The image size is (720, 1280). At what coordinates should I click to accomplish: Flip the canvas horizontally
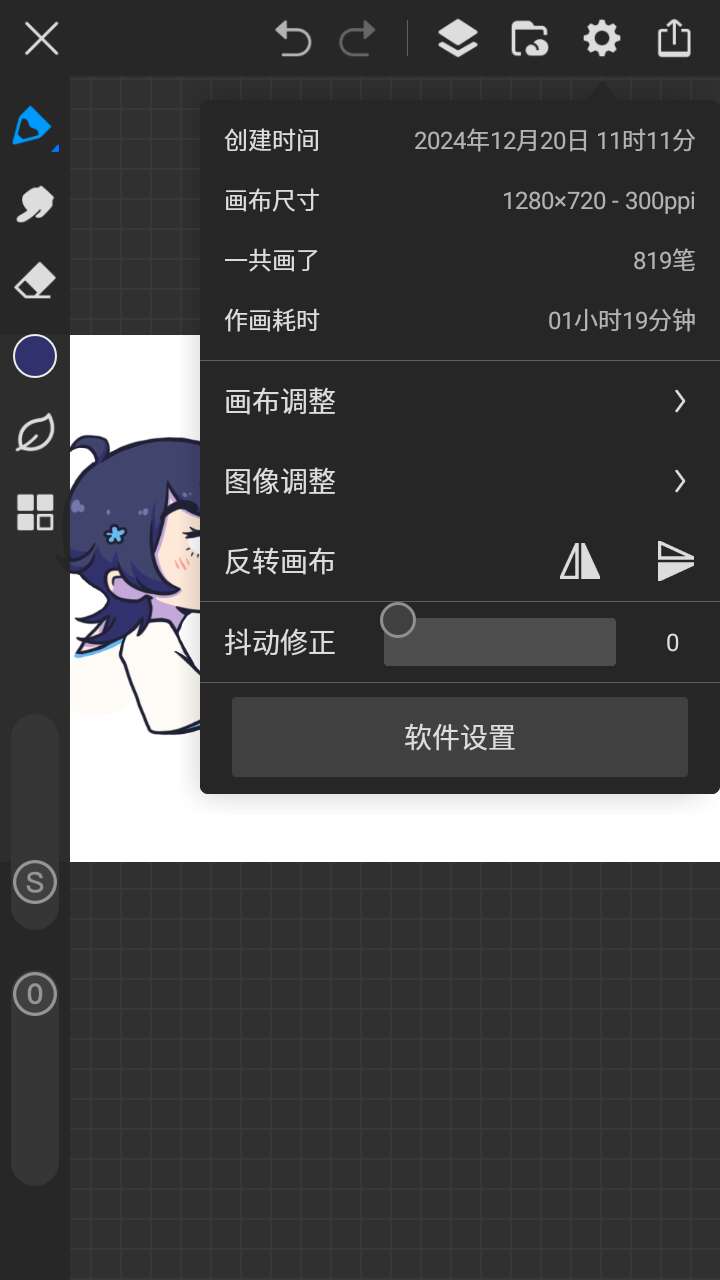580,561
